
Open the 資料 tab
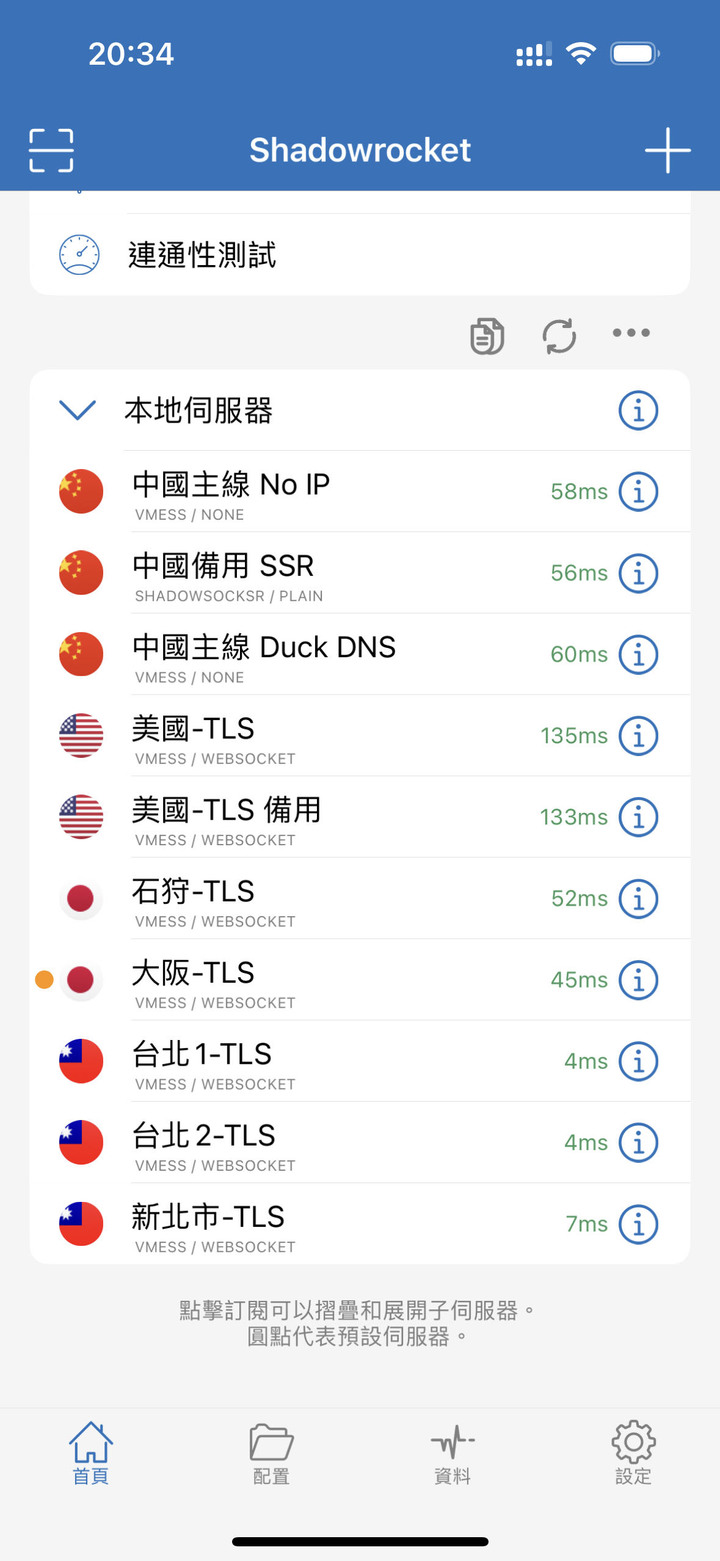(x=452, y=1453)
